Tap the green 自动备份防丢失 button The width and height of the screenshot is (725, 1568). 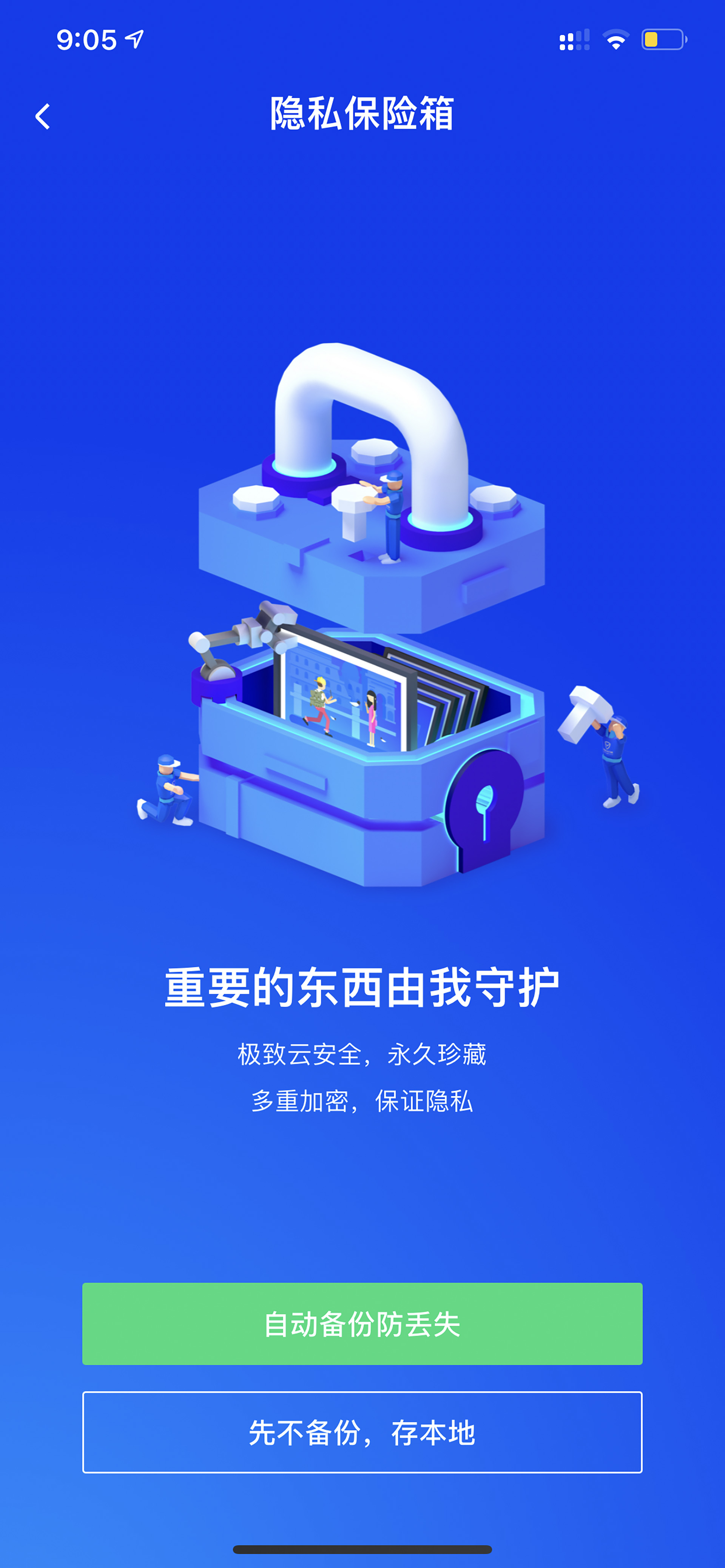[362, 1323]
